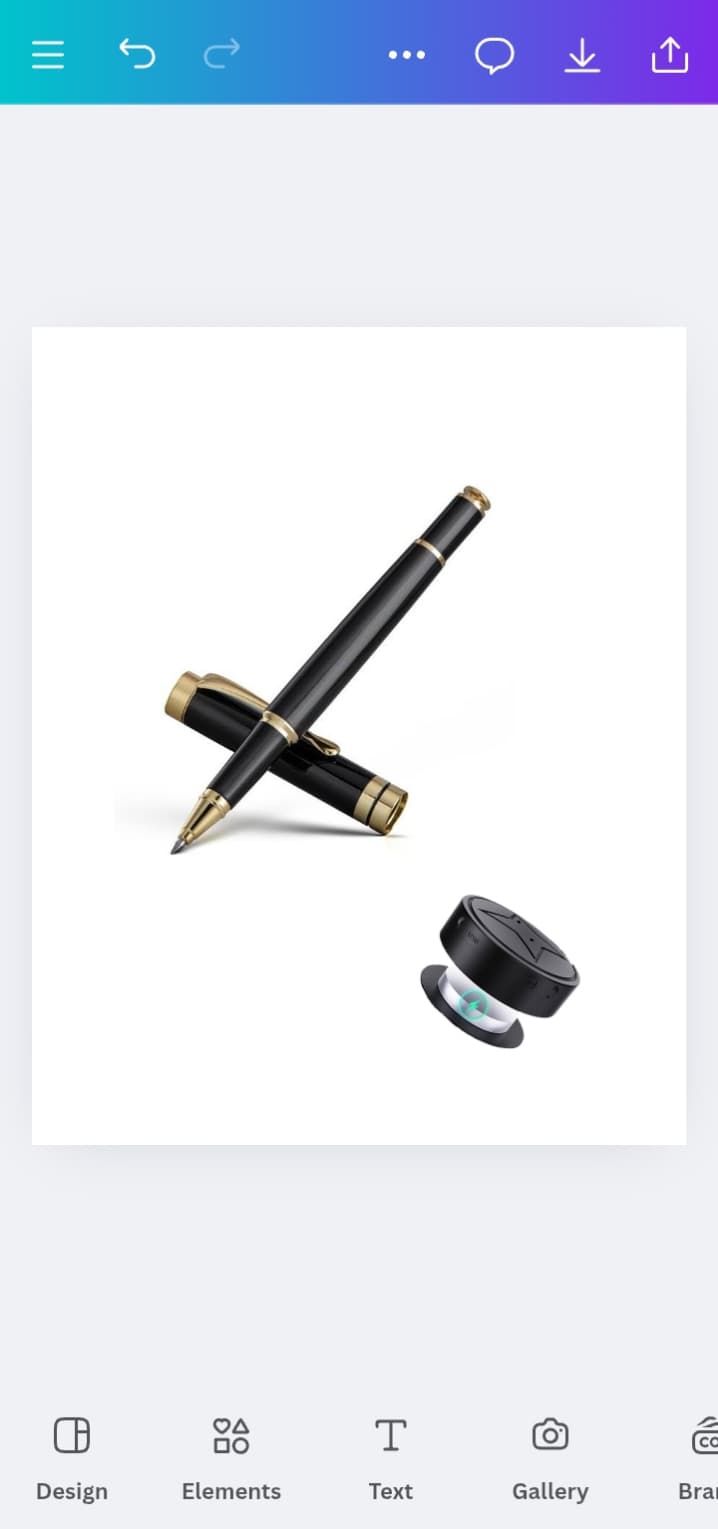The image size is (718, 1529).
Task: Add text with the Text tab
Action: [x=390, y=1459]
